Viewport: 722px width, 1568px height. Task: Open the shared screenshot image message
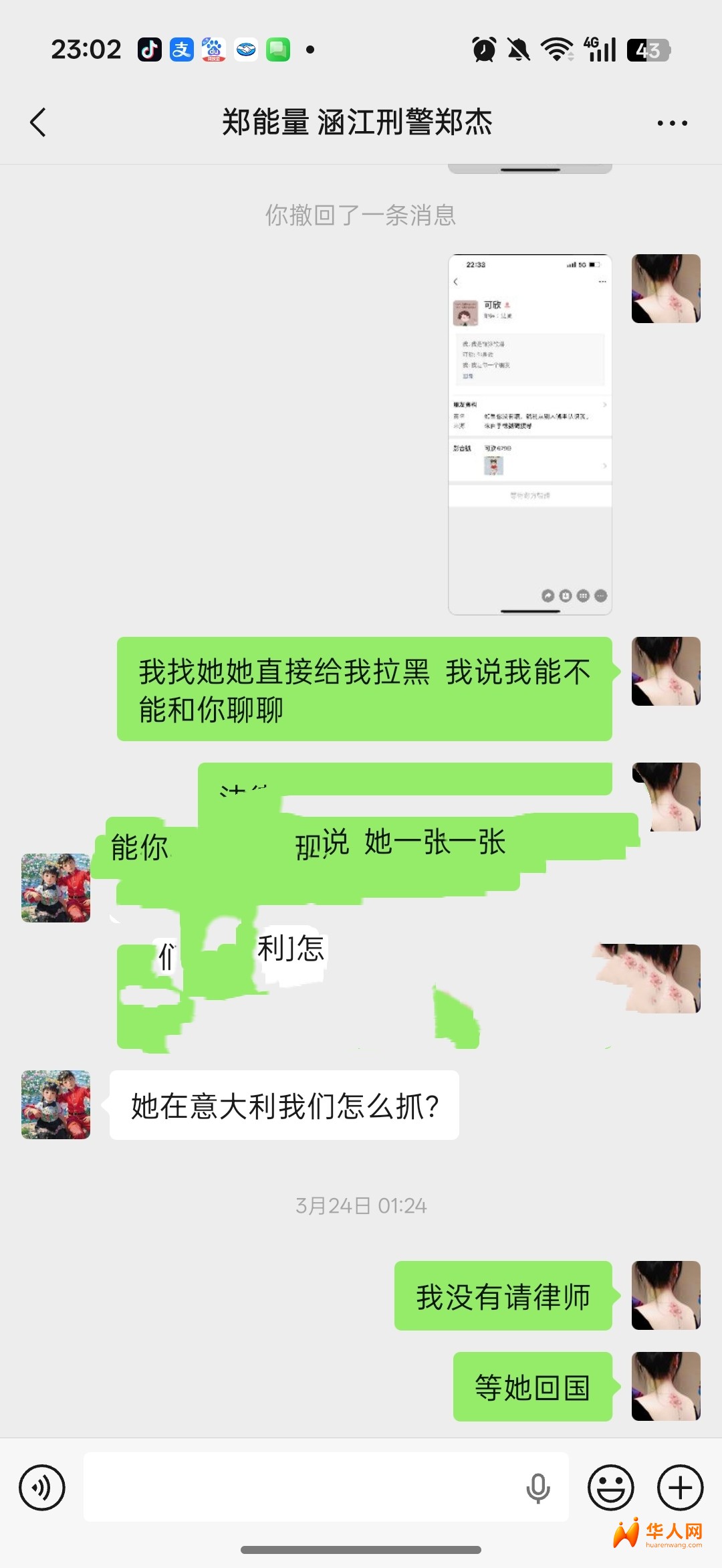pyautogui.click(x=529, y=434)
